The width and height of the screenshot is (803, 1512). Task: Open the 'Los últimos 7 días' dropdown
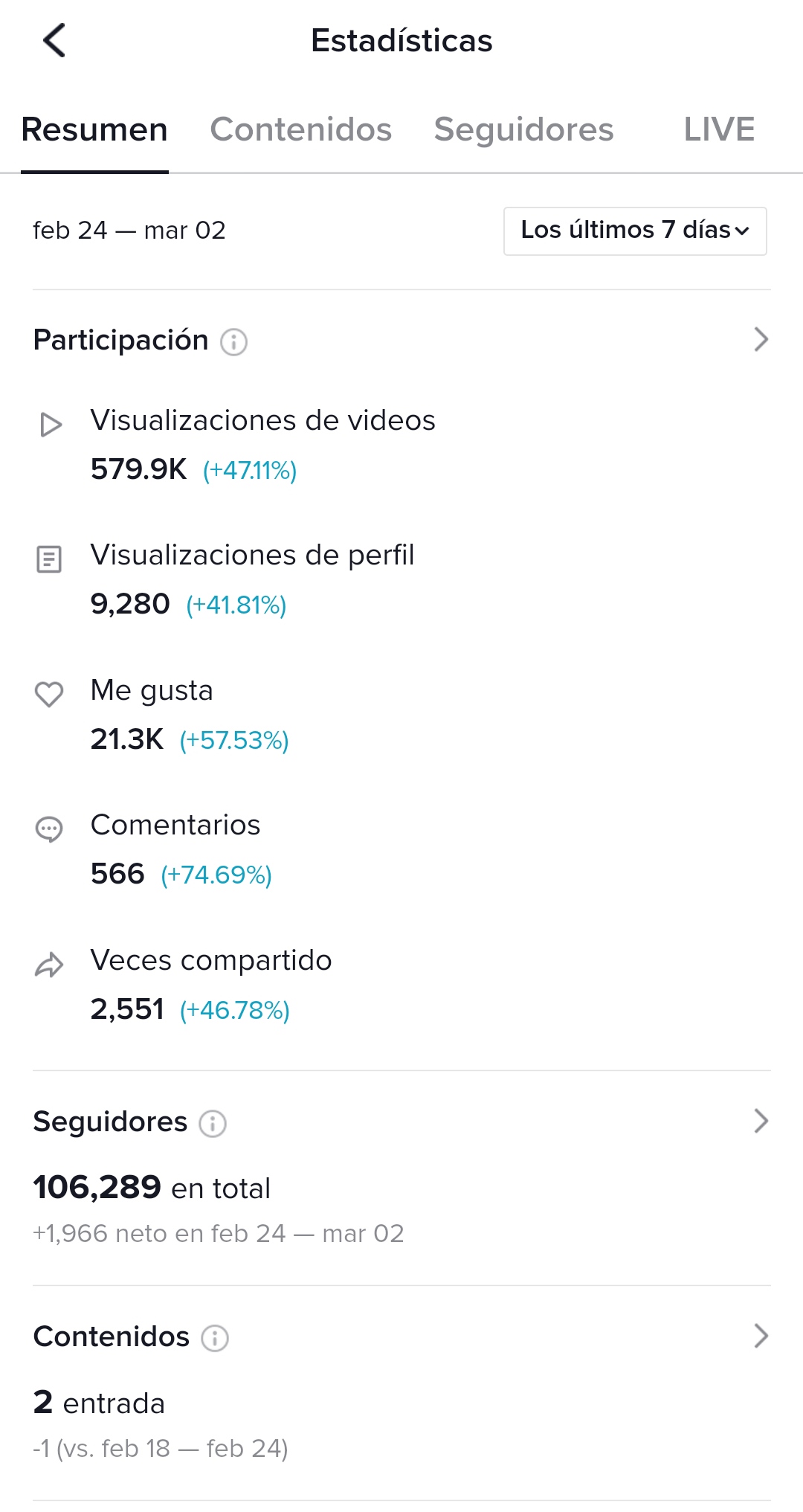click(x=634, y=231)
